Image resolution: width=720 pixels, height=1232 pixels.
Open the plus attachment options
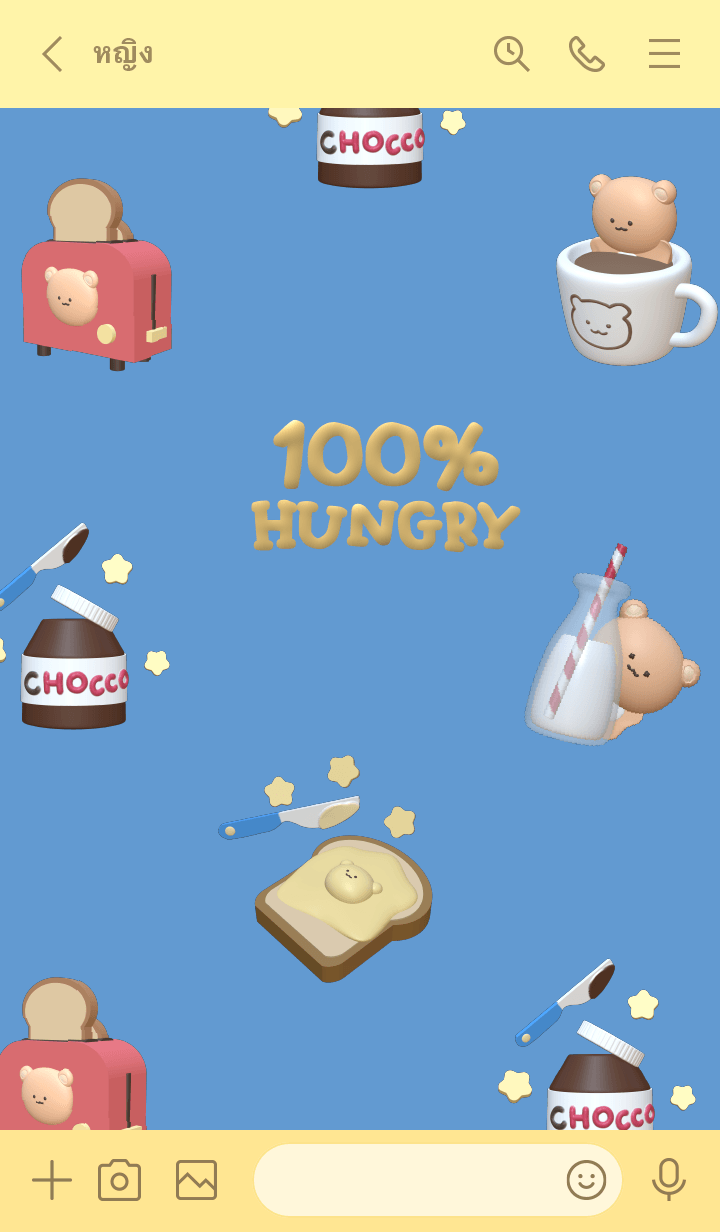(52, 1180)
